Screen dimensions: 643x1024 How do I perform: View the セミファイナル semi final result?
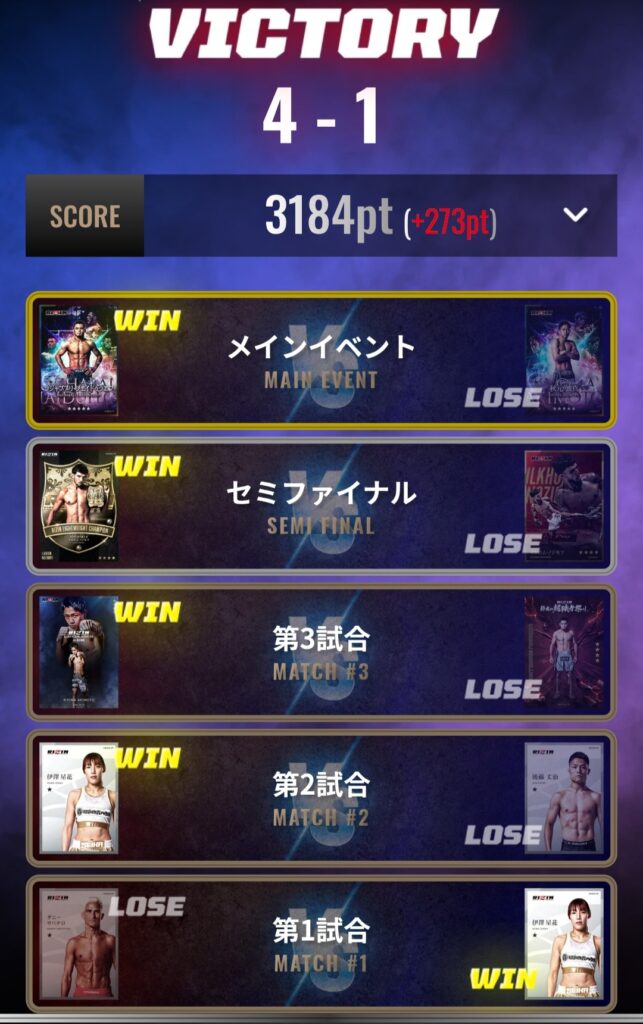321,506
